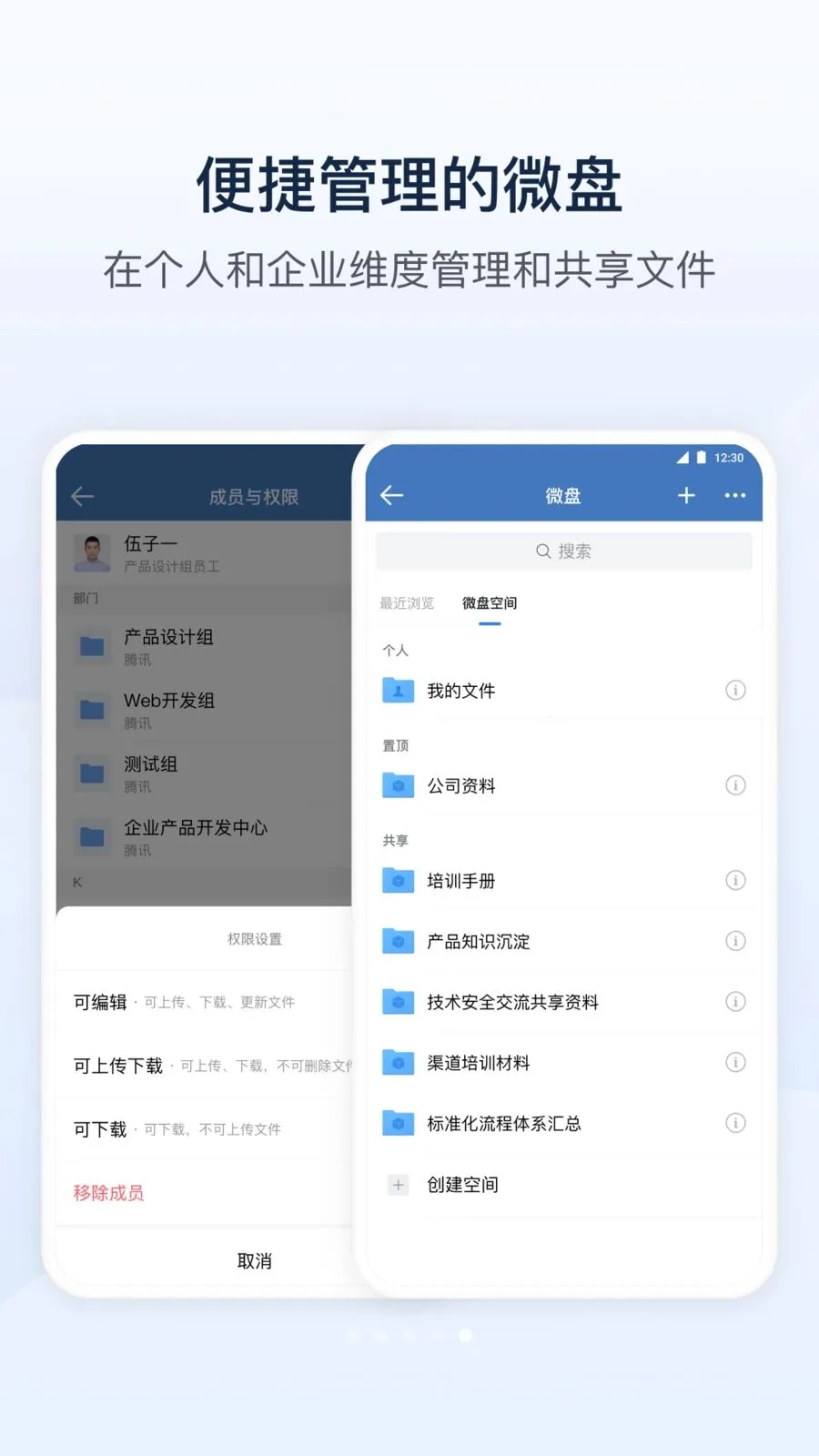The image size is (819, 1456).
Task: Open the add (+) icon in 微盘 toolbar
Action: (686, 495)
